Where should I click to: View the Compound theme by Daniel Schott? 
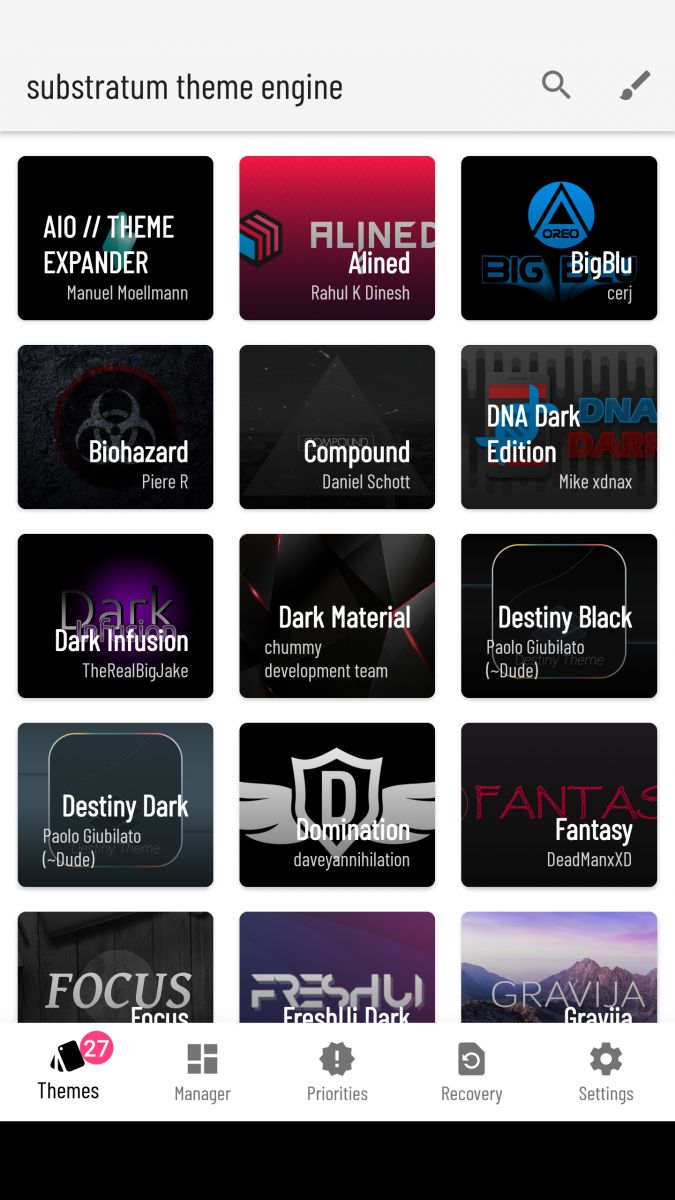337,427
